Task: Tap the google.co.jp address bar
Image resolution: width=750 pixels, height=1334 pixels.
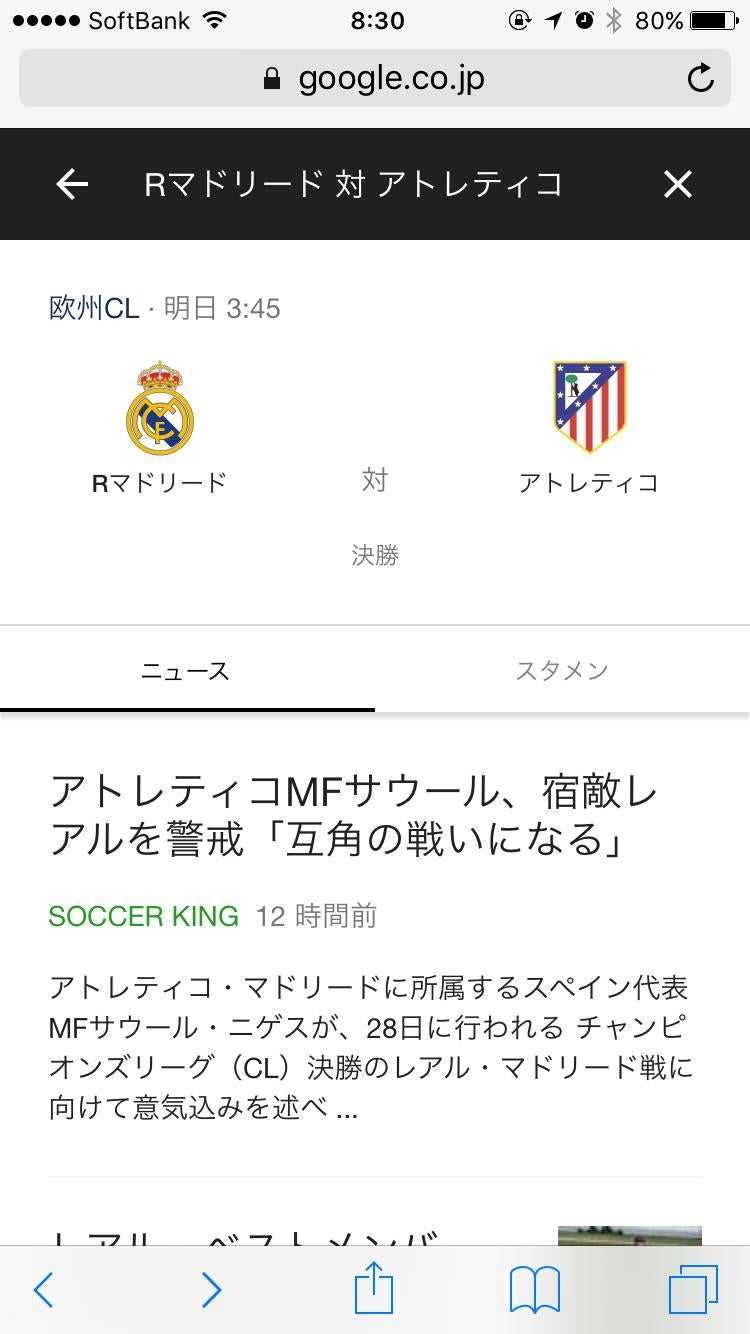Action: (374, 78)
